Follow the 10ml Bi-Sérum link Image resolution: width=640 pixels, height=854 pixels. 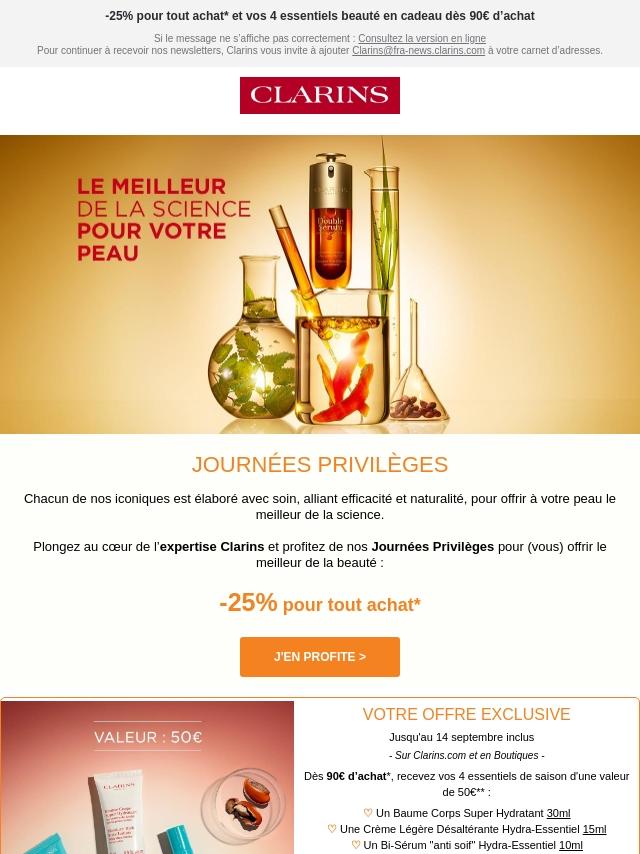point(570,846)
